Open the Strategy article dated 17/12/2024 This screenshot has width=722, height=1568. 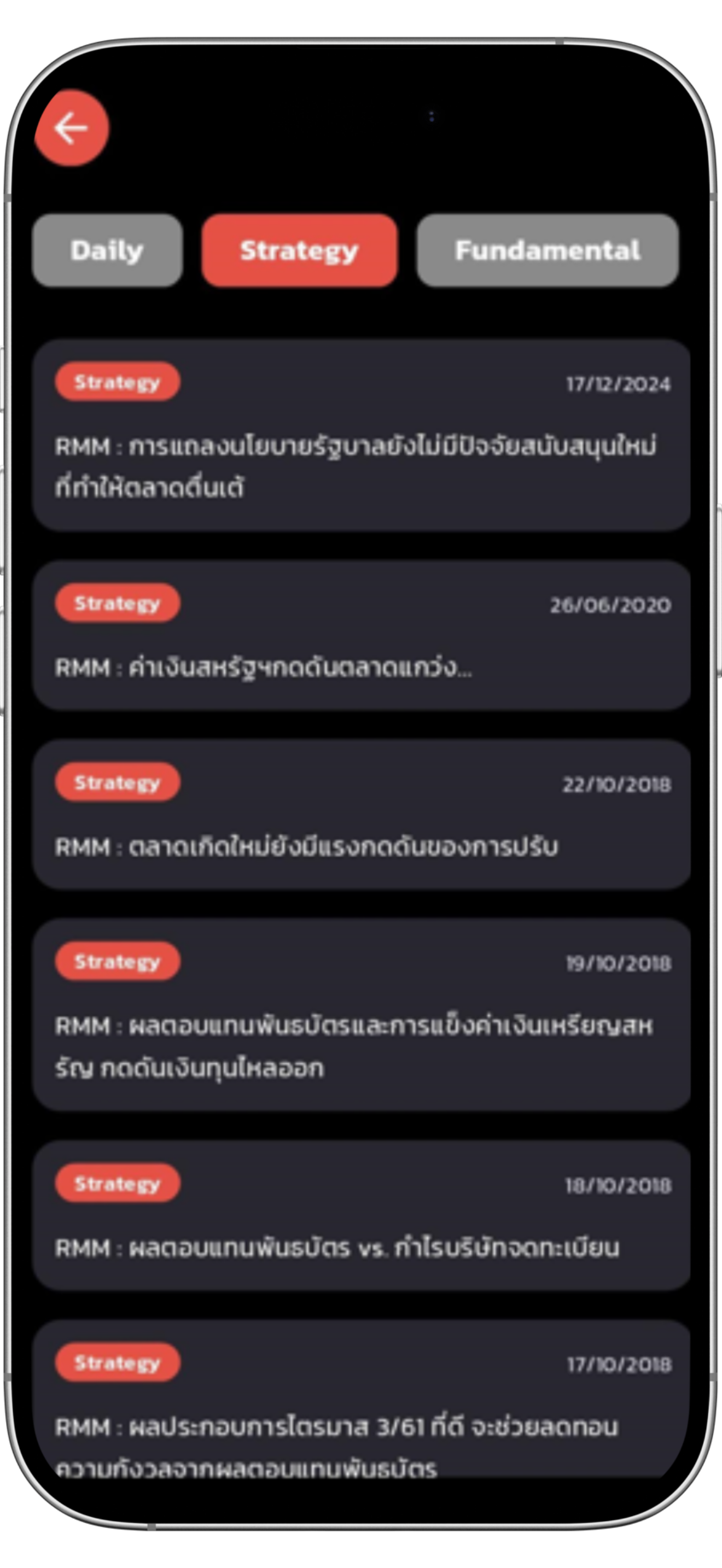coord(361,436)
